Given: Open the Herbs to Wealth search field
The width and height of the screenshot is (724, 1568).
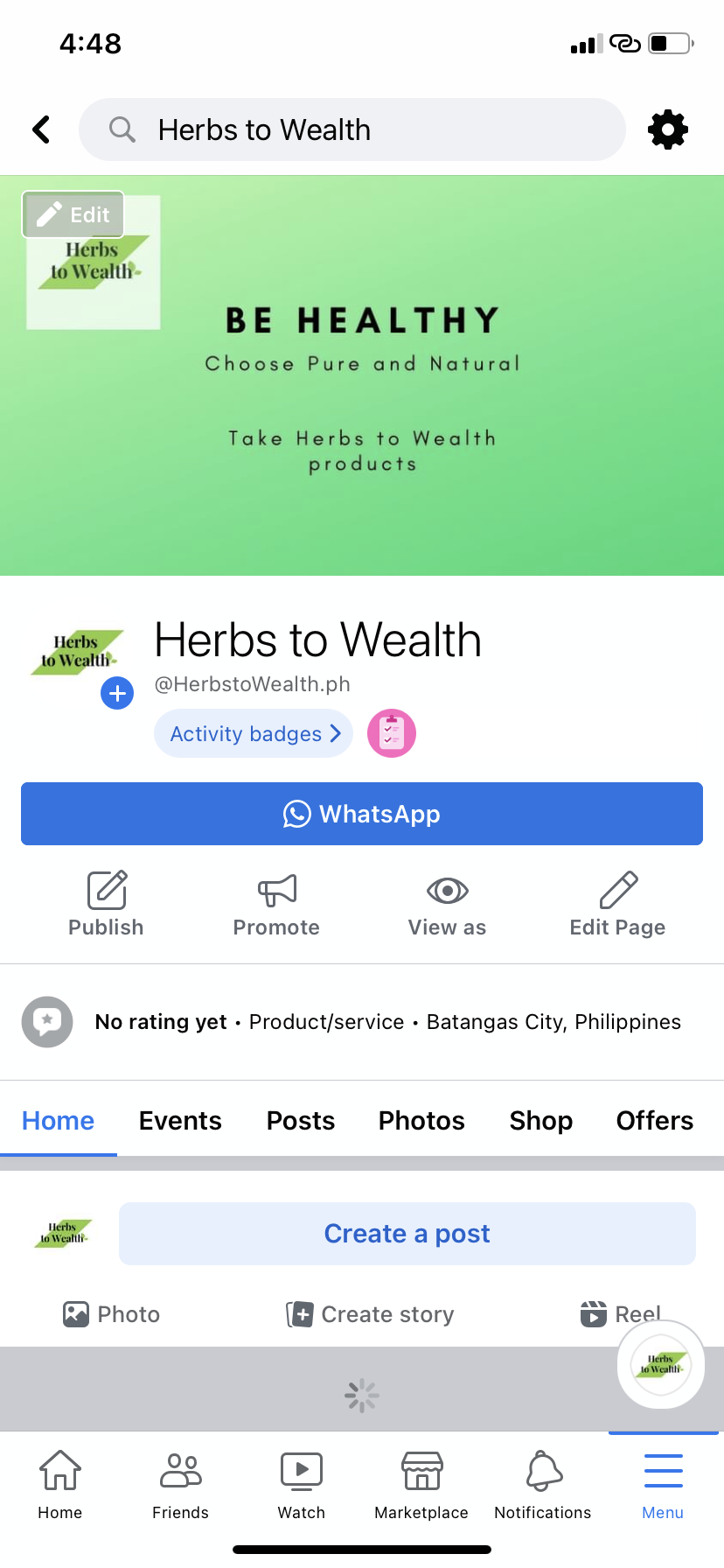Looking at the screenshot, I should (x=352, y=129).
